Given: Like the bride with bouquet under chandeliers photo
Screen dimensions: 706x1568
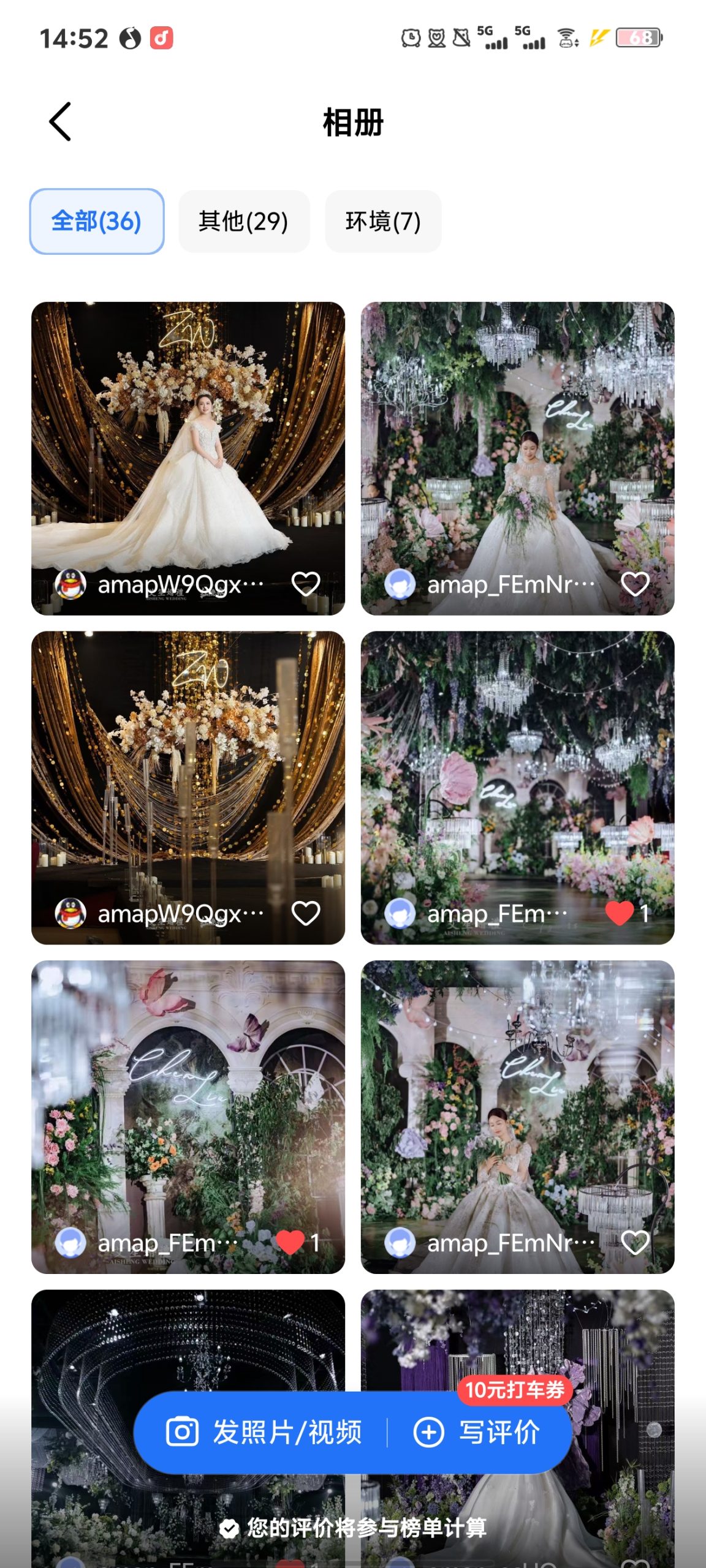Looking at the screenshot, I should coord(634,584).
